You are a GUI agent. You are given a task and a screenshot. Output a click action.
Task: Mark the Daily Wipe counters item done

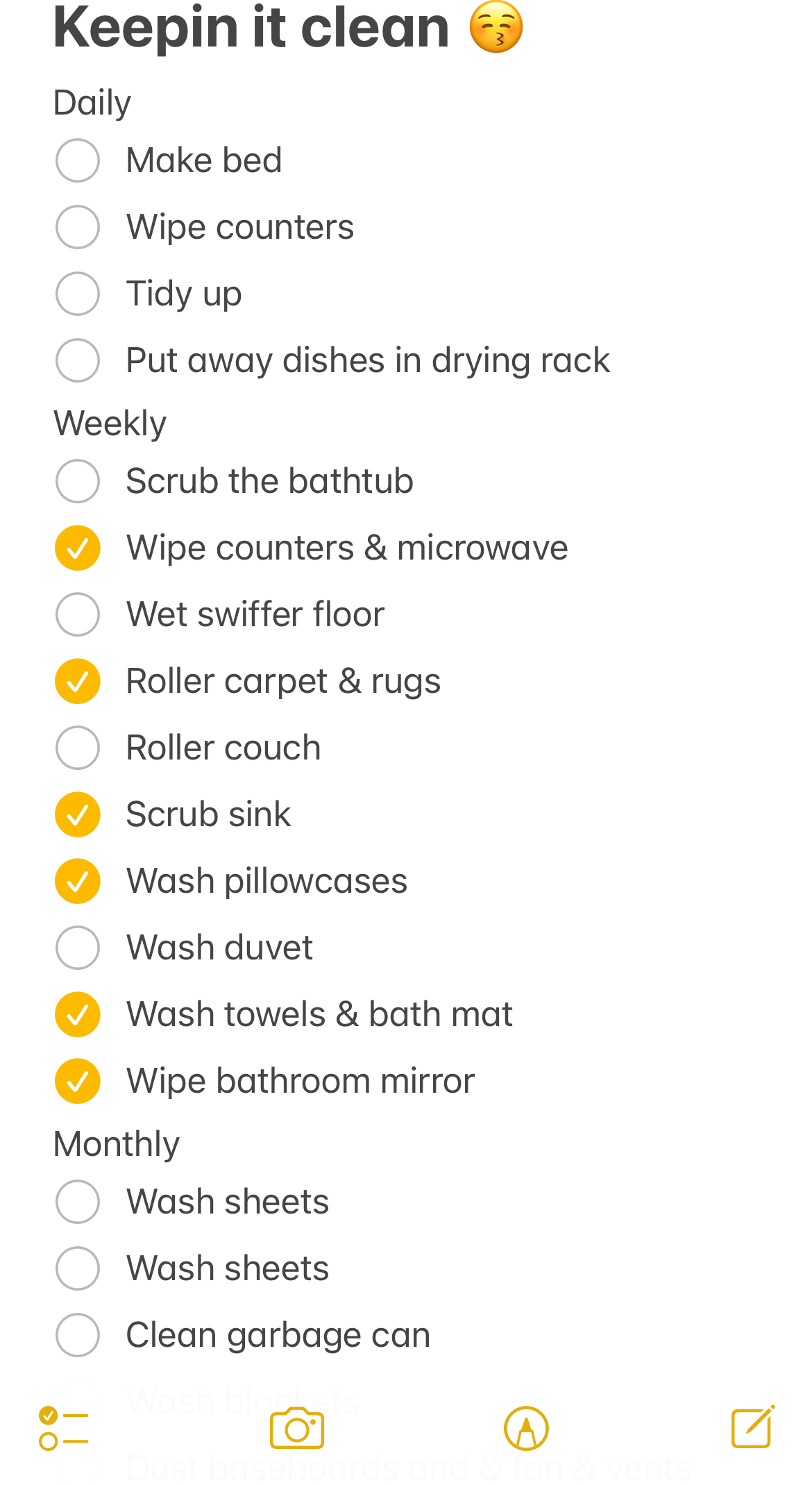pyautogui.click(x=78, y=227)
